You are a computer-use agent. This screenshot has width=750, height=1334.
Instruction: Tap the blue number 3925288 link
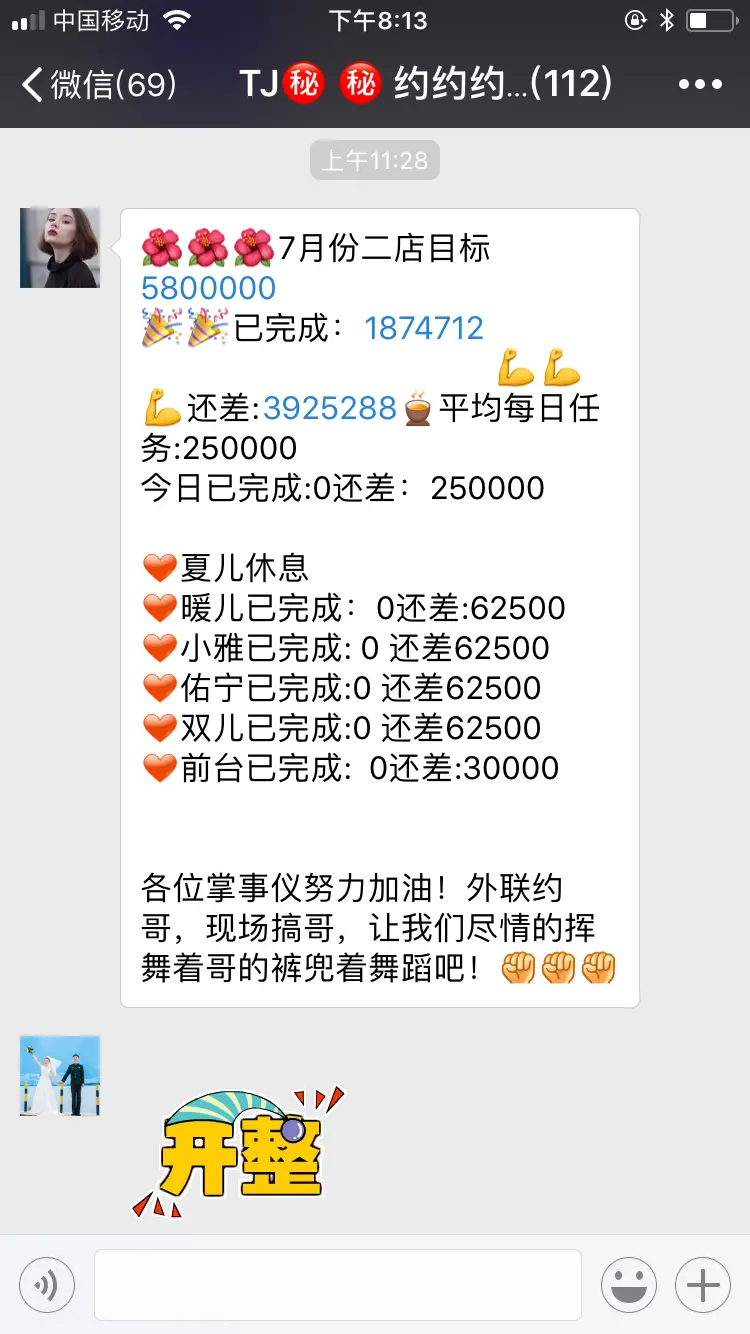click(x=330, y=408)
